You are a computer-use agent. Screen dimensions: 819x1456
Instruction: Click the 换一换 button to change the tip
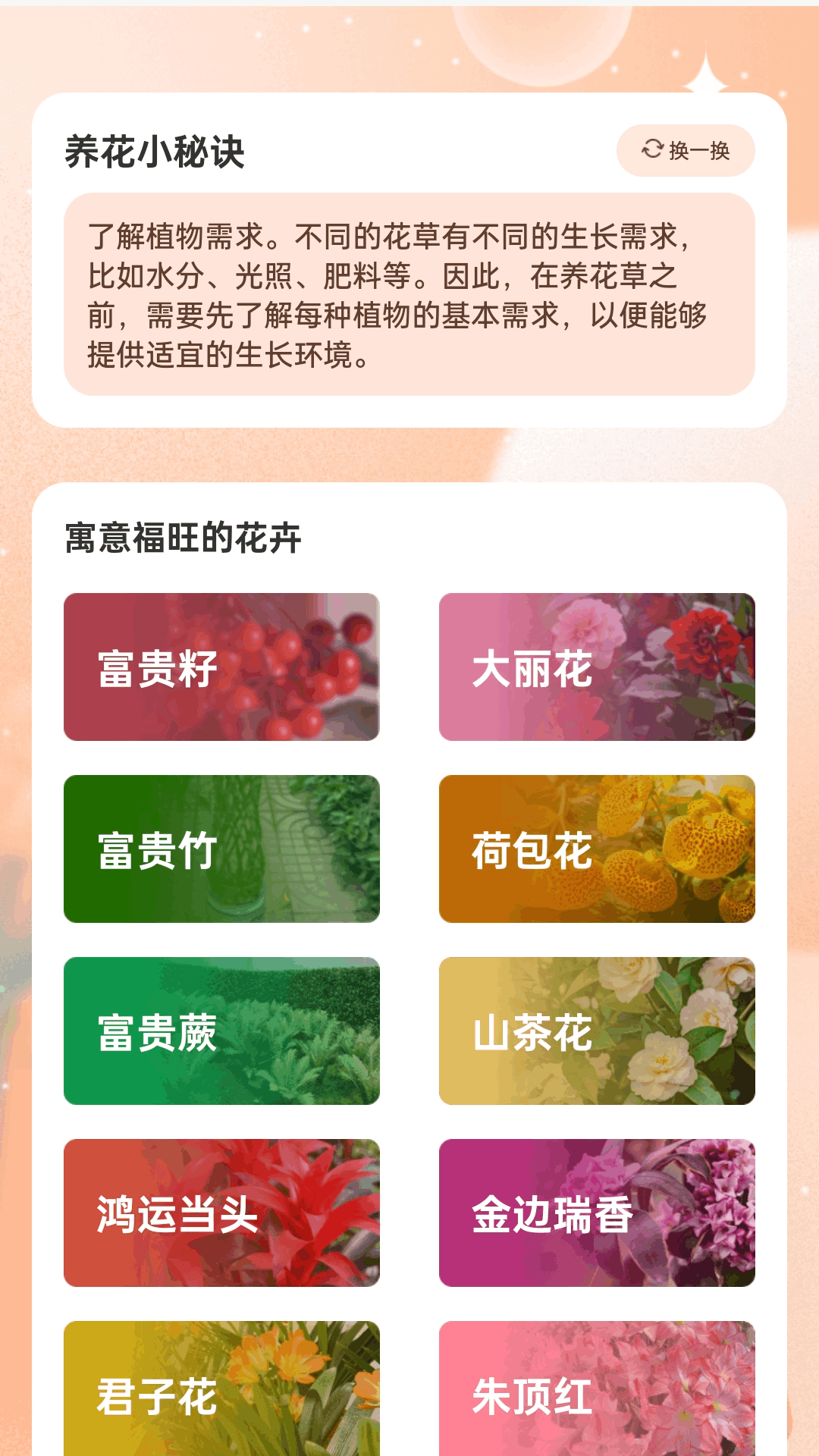[686, 151]
